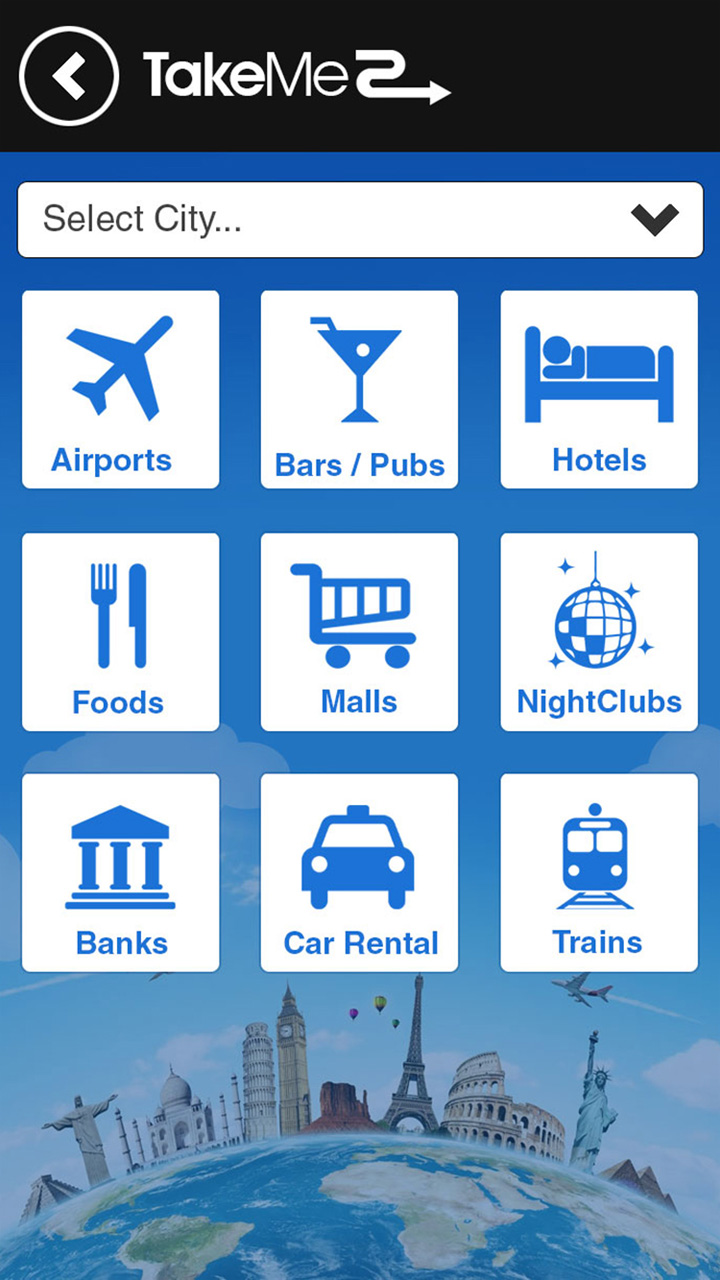The width and height of the screenshot is (720, 1280).
Task: Tap the Hotels label under the bed icon
Action: coord(598,461)
